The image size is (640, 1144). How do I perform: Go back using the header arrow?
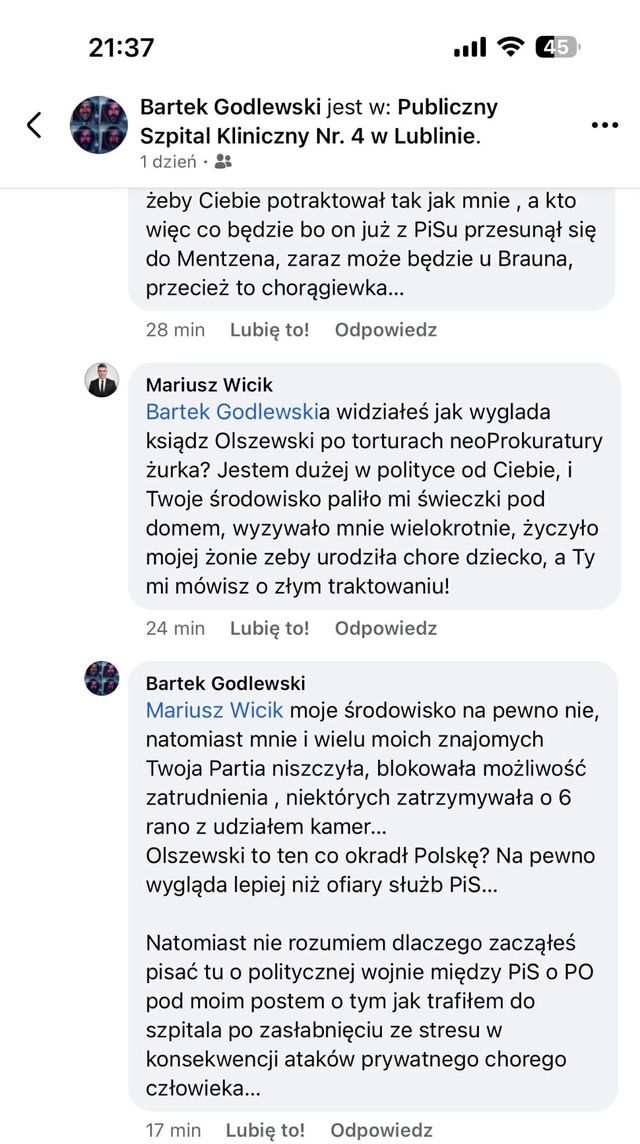coord(35,125)
